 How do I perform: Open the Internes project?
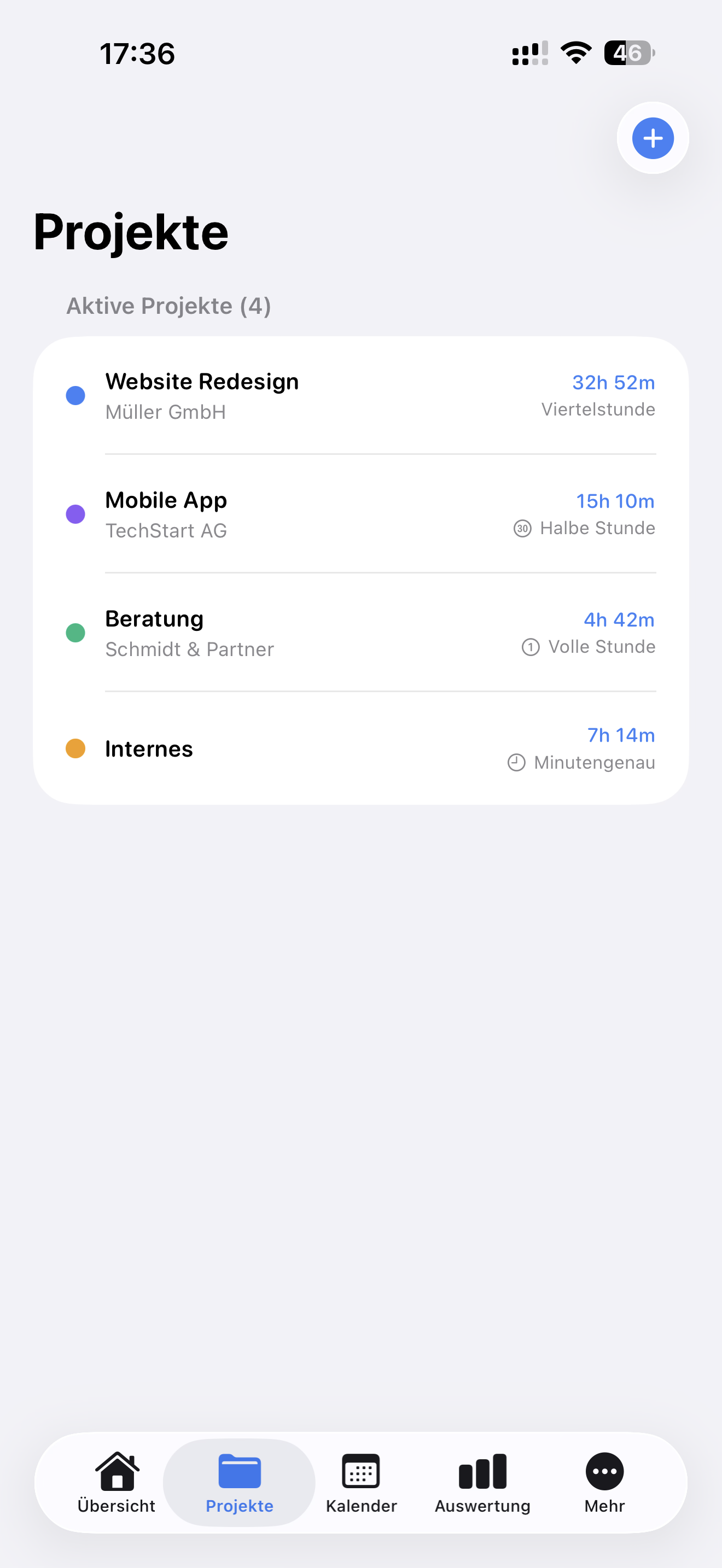(x=360, y=748)
